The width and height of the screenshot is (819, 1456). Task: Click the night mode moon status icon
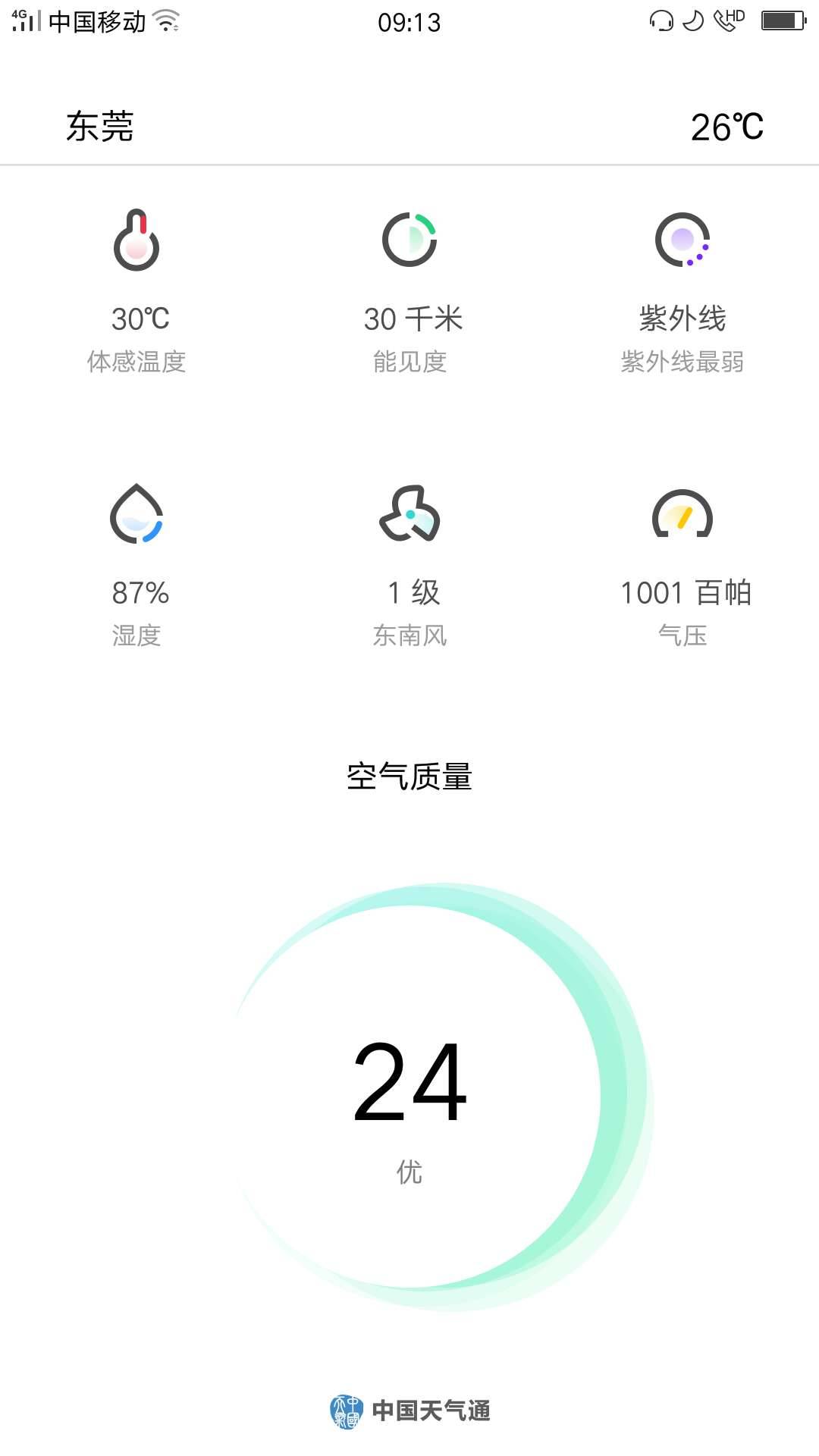pos(692,20)
